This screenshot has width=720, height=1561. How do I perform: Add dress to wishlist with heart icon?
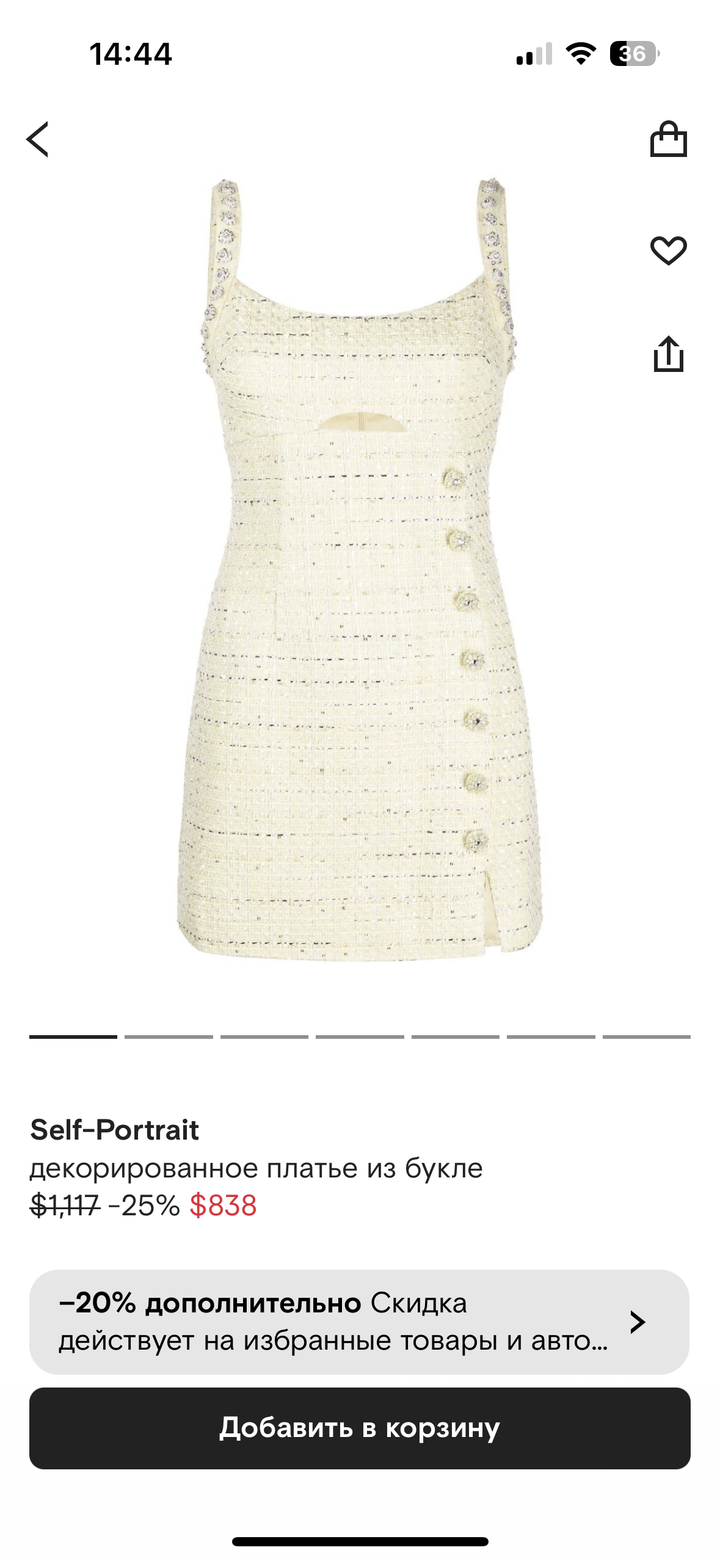click(x=668, y=250)
